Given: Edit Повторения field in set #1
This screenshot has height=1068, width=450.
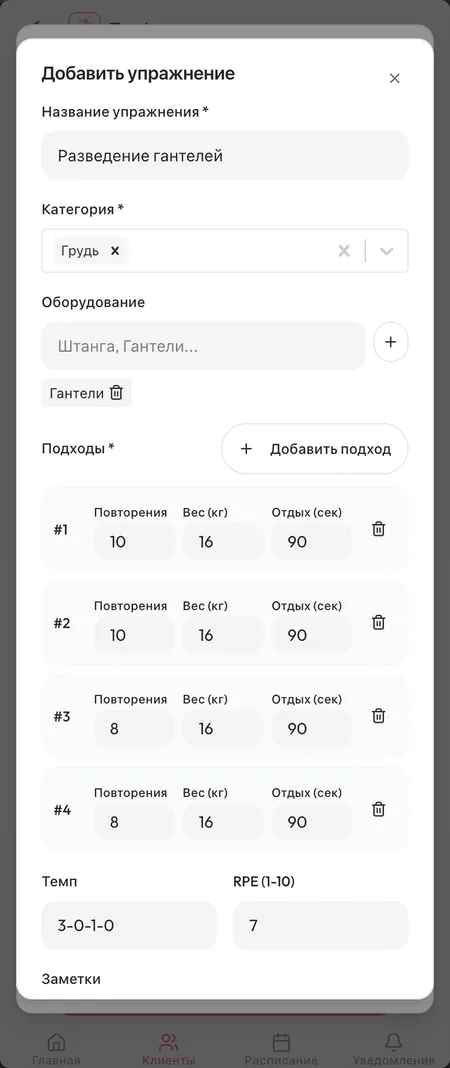Looking at the screenshot, I should [134, 542].
